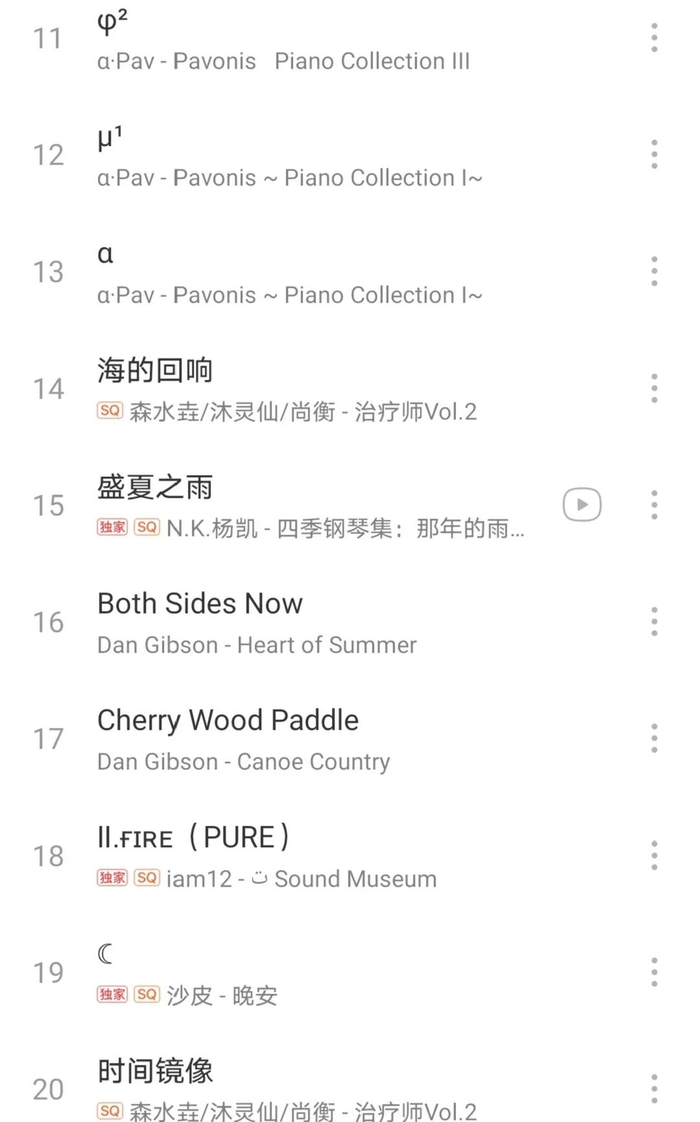The height and width of the screenshot is (1122, 700).
Task: Open more options for Cherry Wood Paddle
Action: [x=654, y=739]
